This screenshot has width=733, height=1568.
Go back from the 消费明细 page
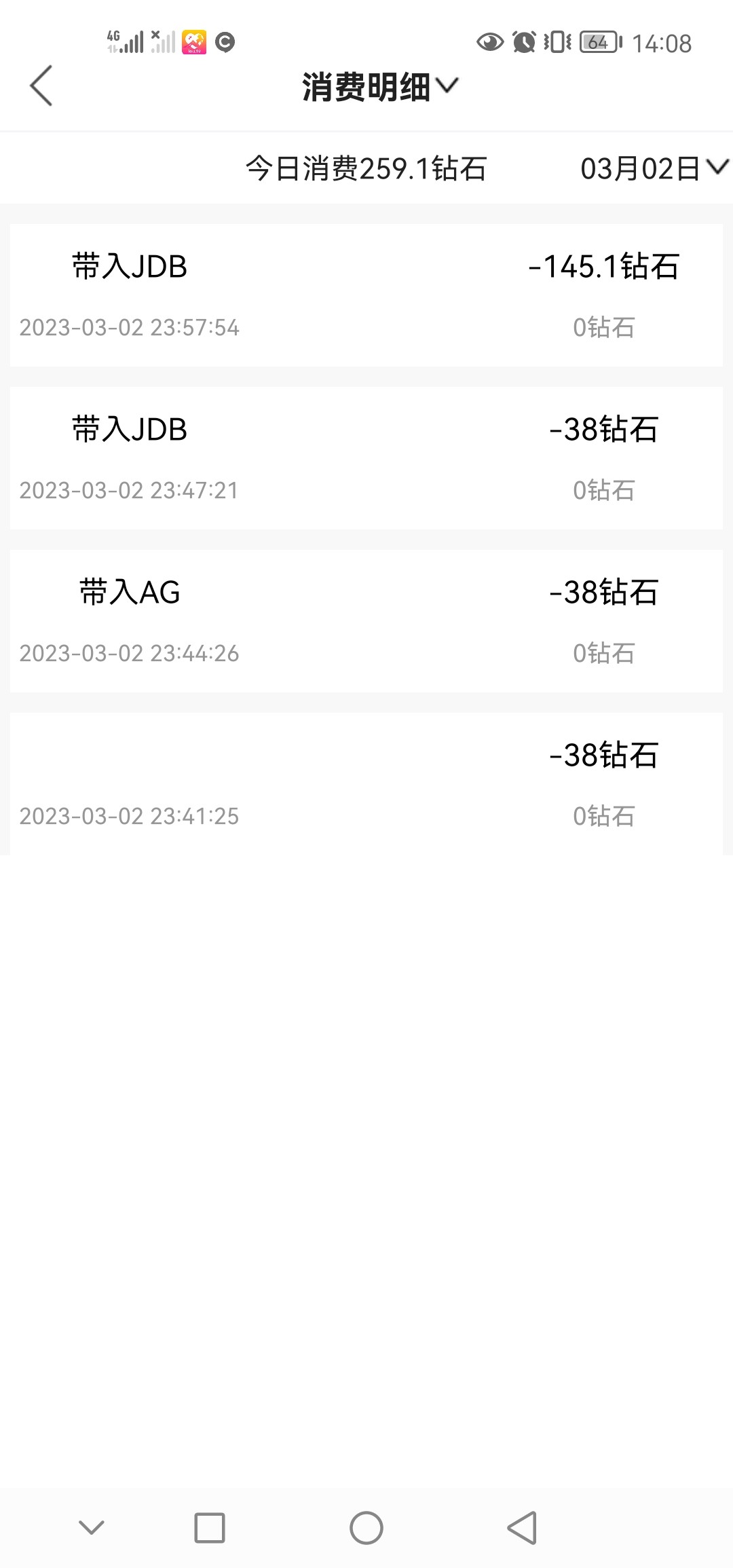(x=41, y=86)
